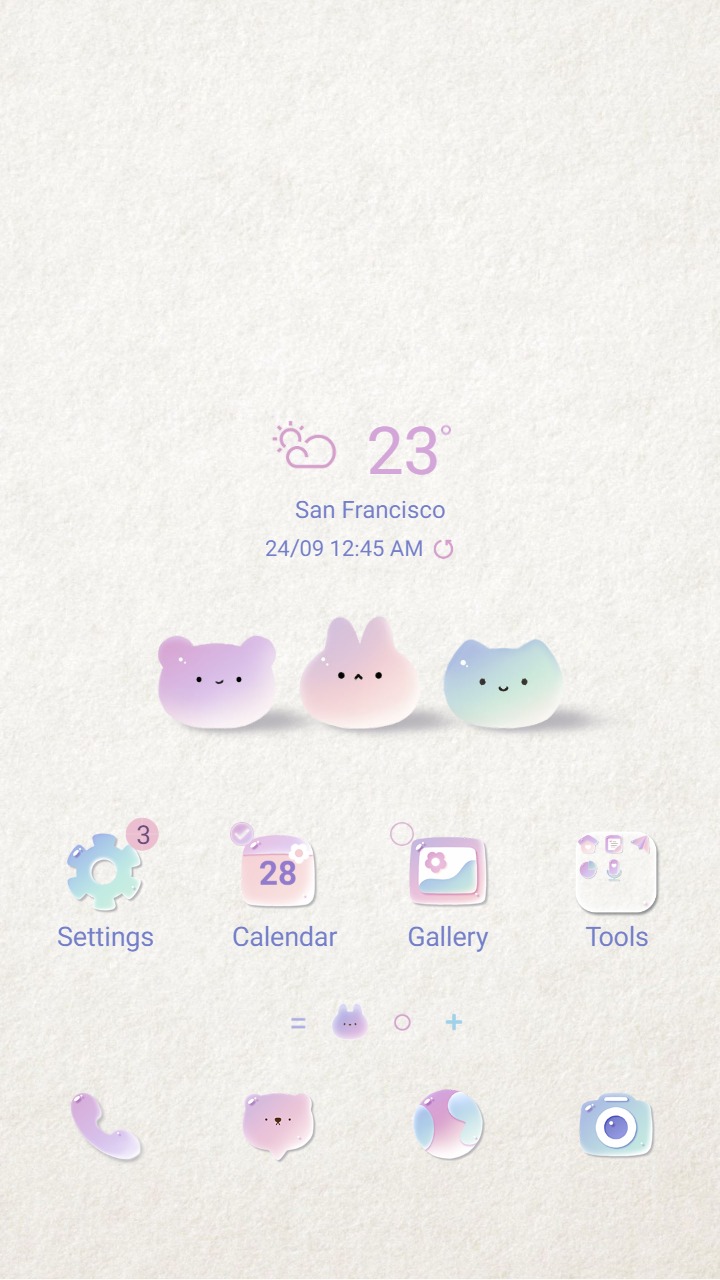
Task: Tap the plus to add a new page
Action: coord(455,1022)
